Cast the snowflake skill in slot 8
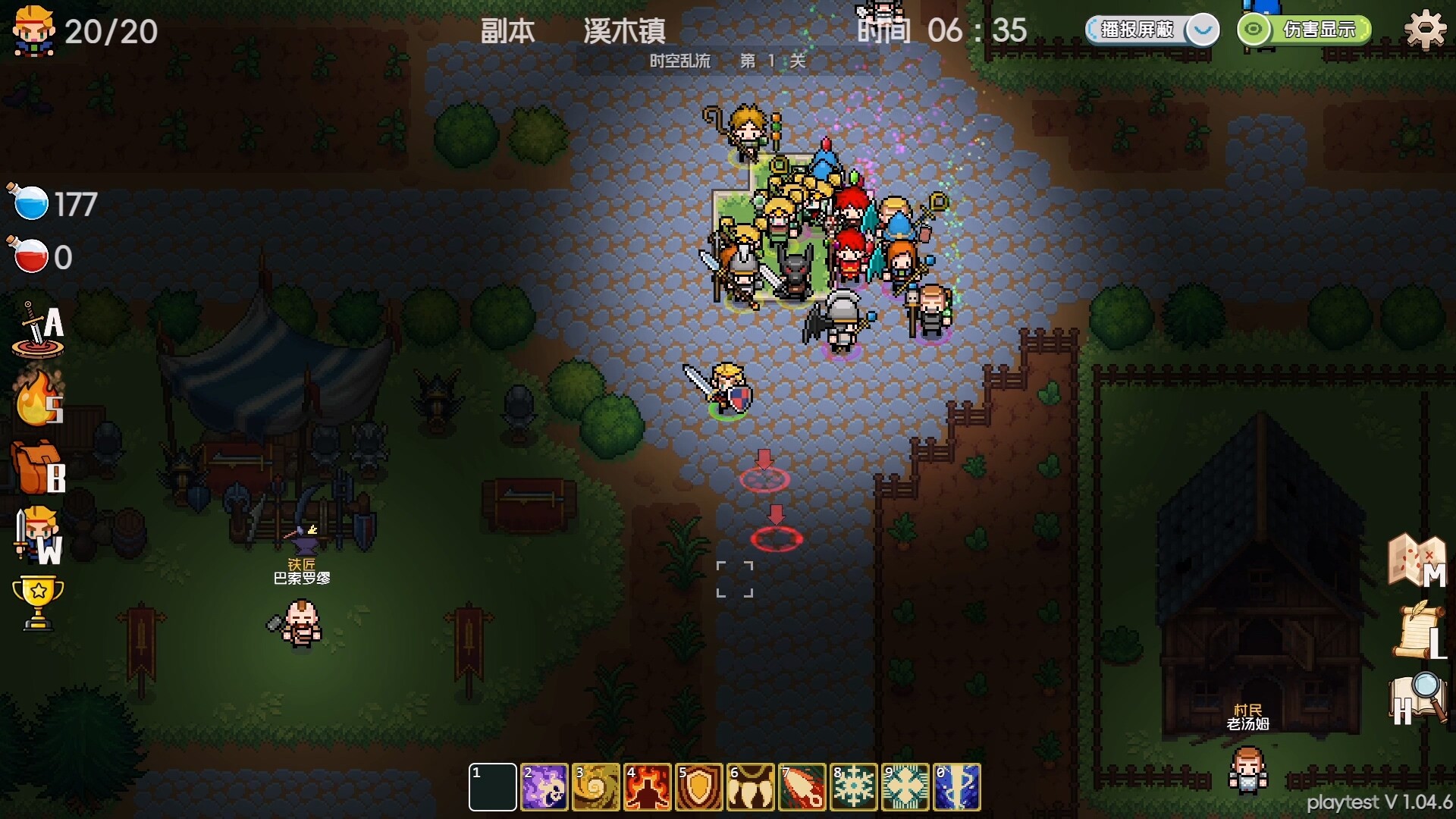This screenshot has height=819, width=1456. pos(854,787)
